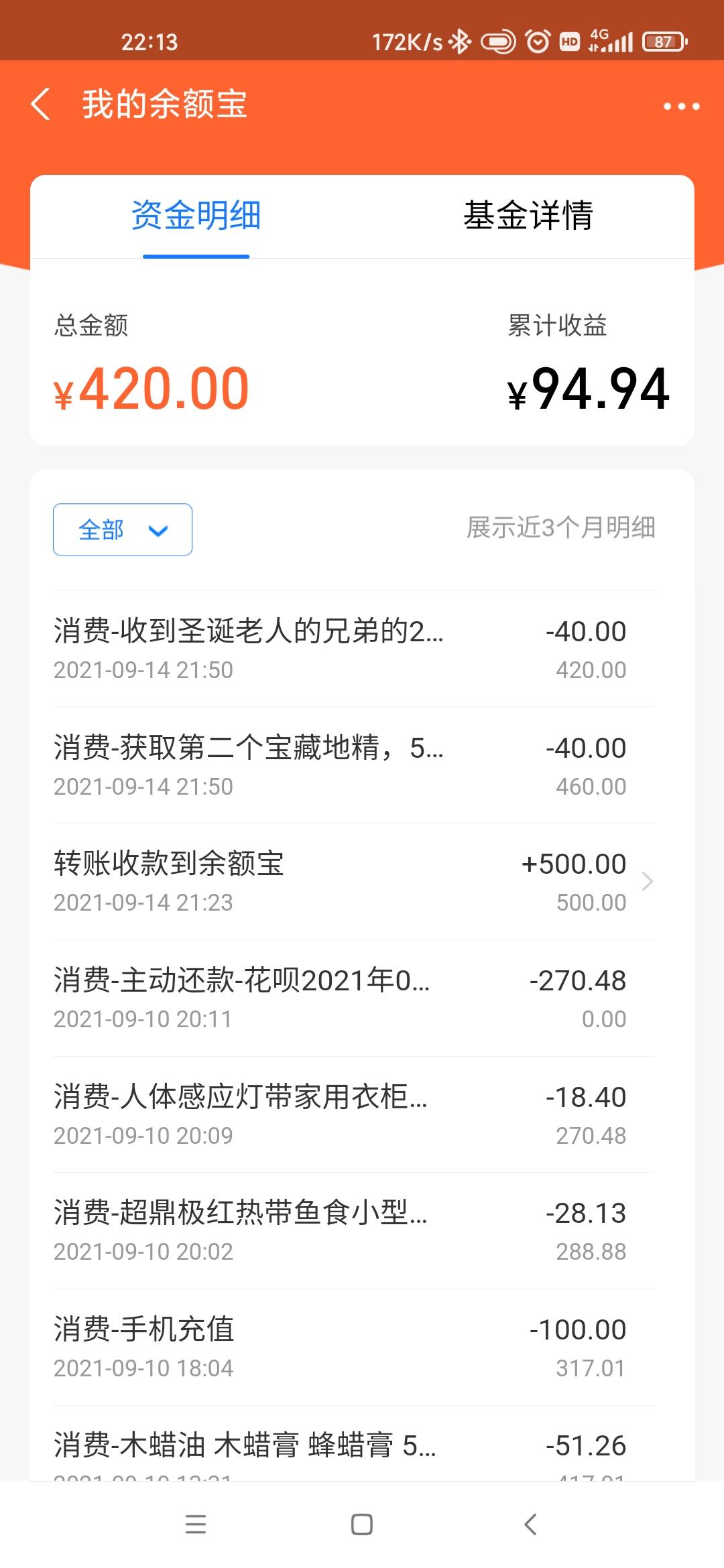The height and width of the screenshot is (1568, 724).
Task: Expand the 全部 filter dropdown
Action: [x=123, y=529]
